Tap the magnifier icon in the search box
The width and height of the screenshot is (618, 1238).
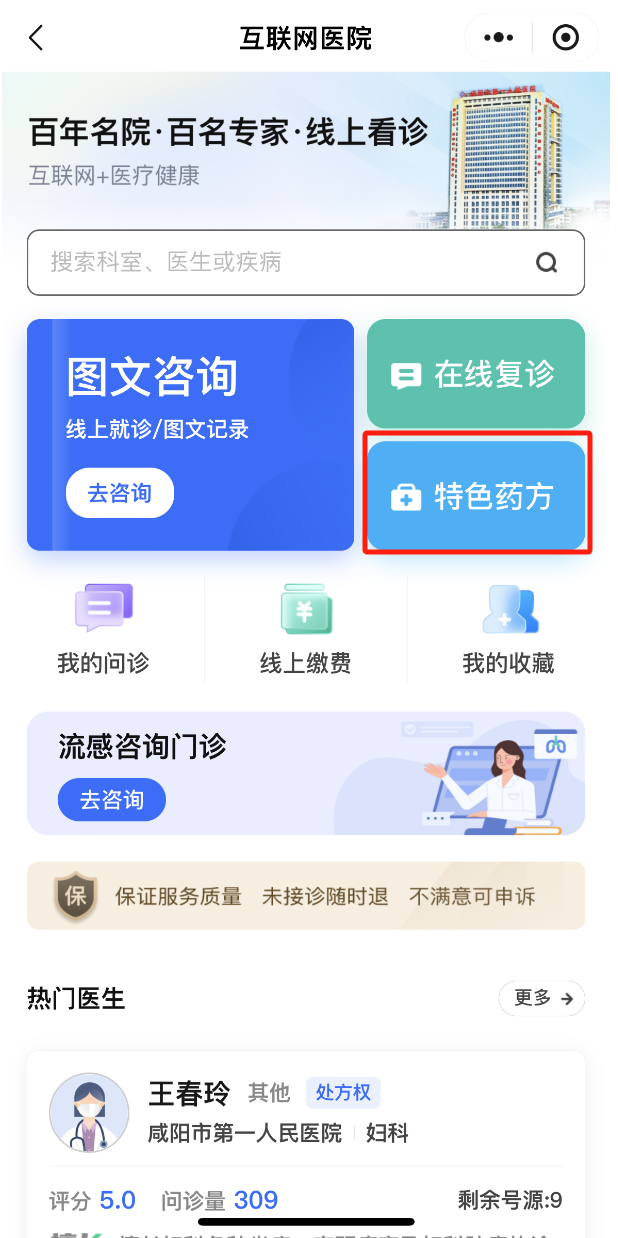coord(547,263)
